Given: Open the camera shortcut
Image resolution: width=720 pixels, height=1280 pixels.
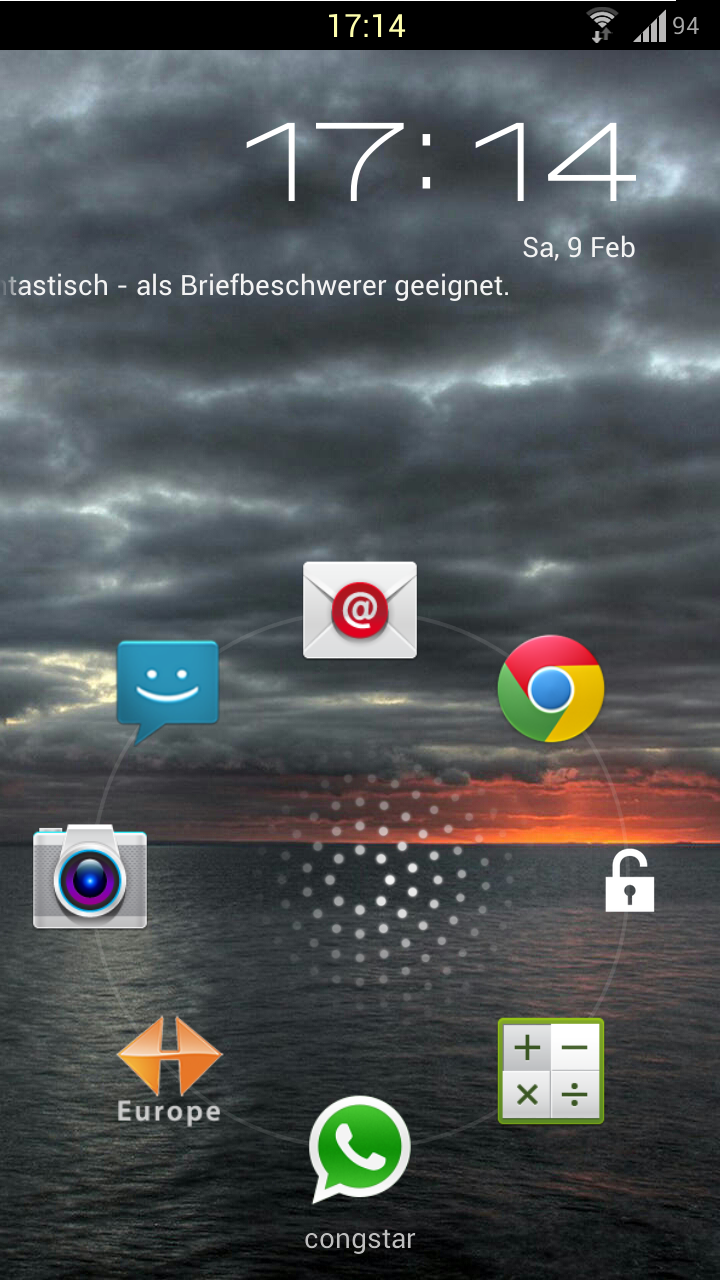Looking at the screenshot, I should 90,877.
